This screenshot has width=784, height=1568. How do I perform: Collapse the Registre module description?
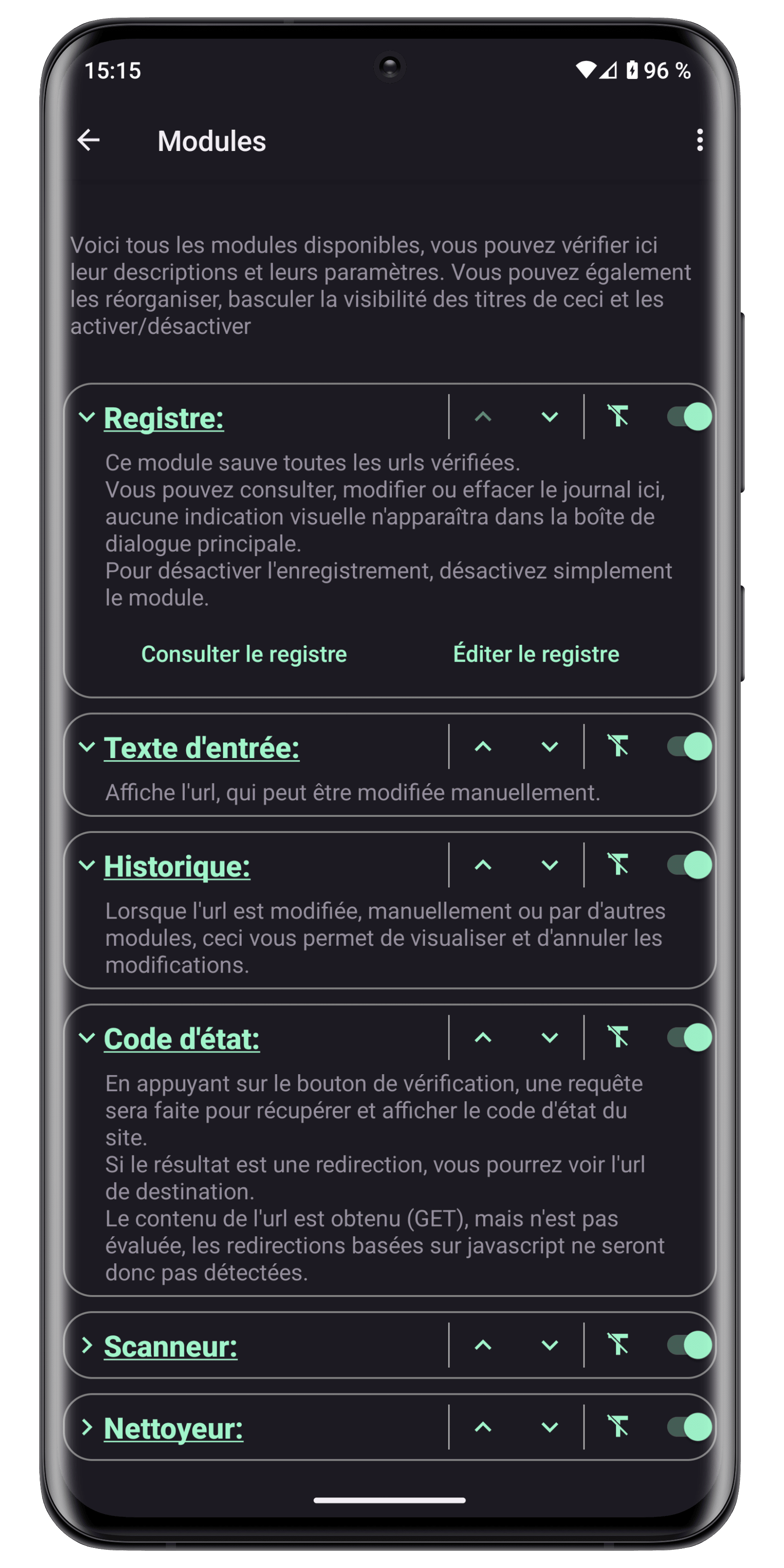coord(87,417)
